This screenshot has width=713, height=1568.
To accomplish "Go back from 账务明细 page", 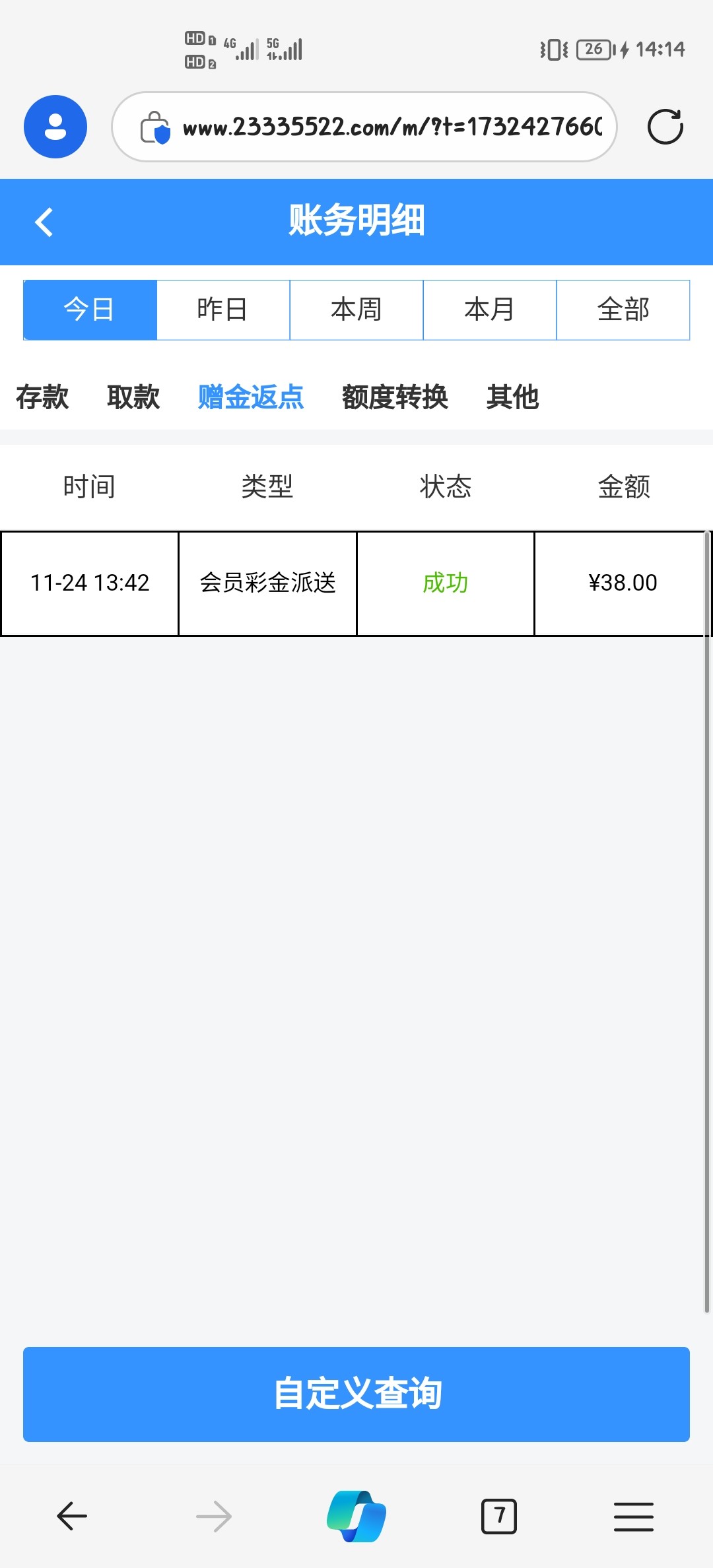I will pyautogui.click(x=44, y=222).
